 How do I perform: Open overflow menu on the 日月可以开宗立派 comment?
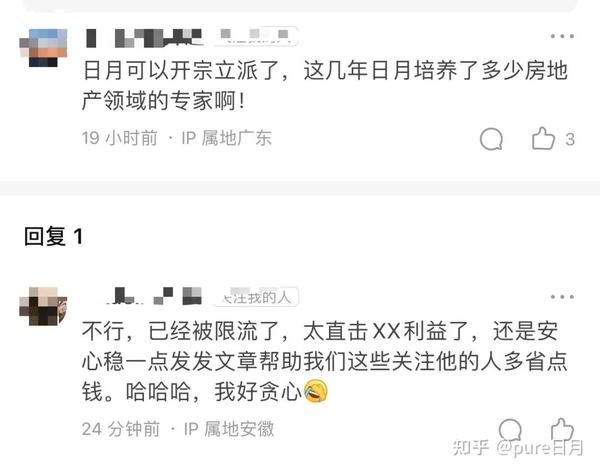click(563, 38)
